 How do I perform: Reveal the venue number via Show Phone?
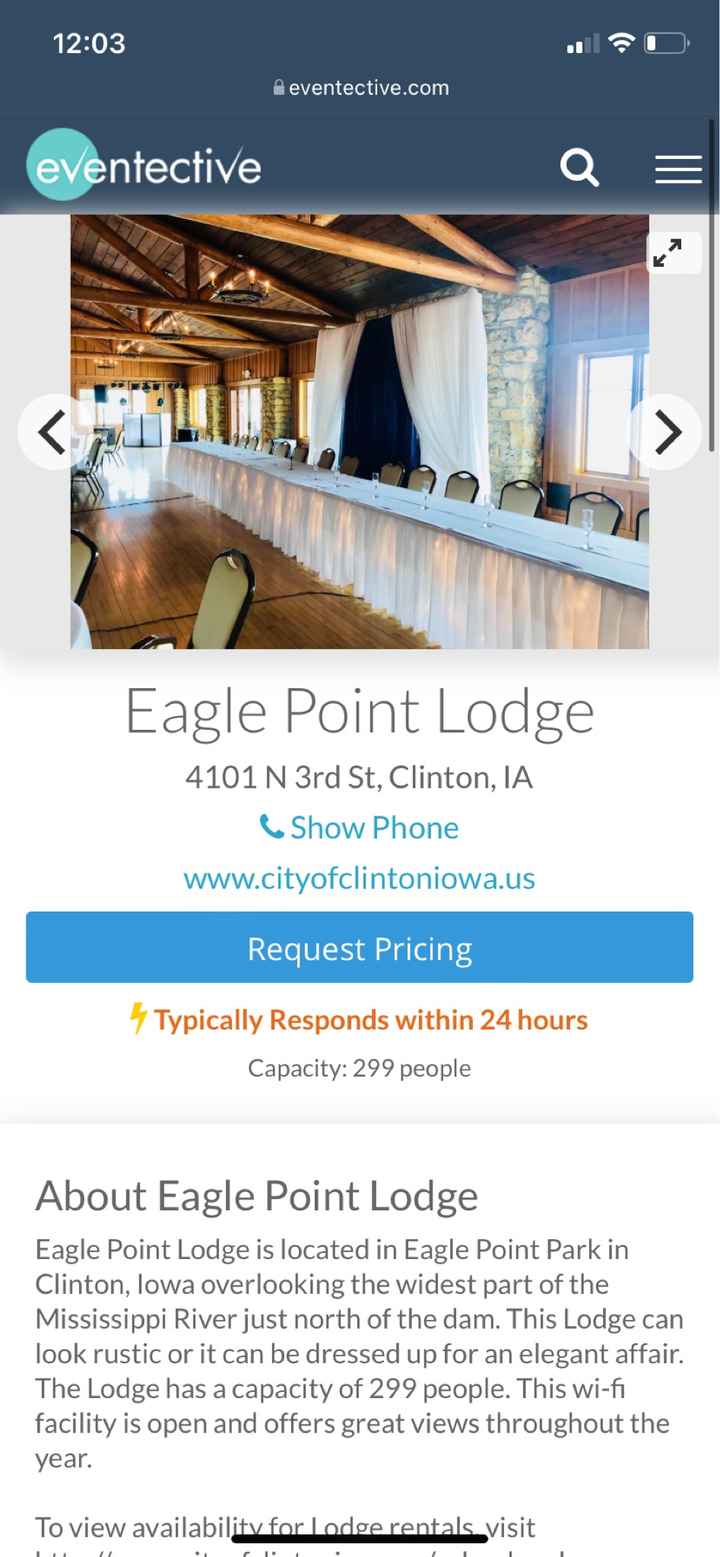coord(373,828)
